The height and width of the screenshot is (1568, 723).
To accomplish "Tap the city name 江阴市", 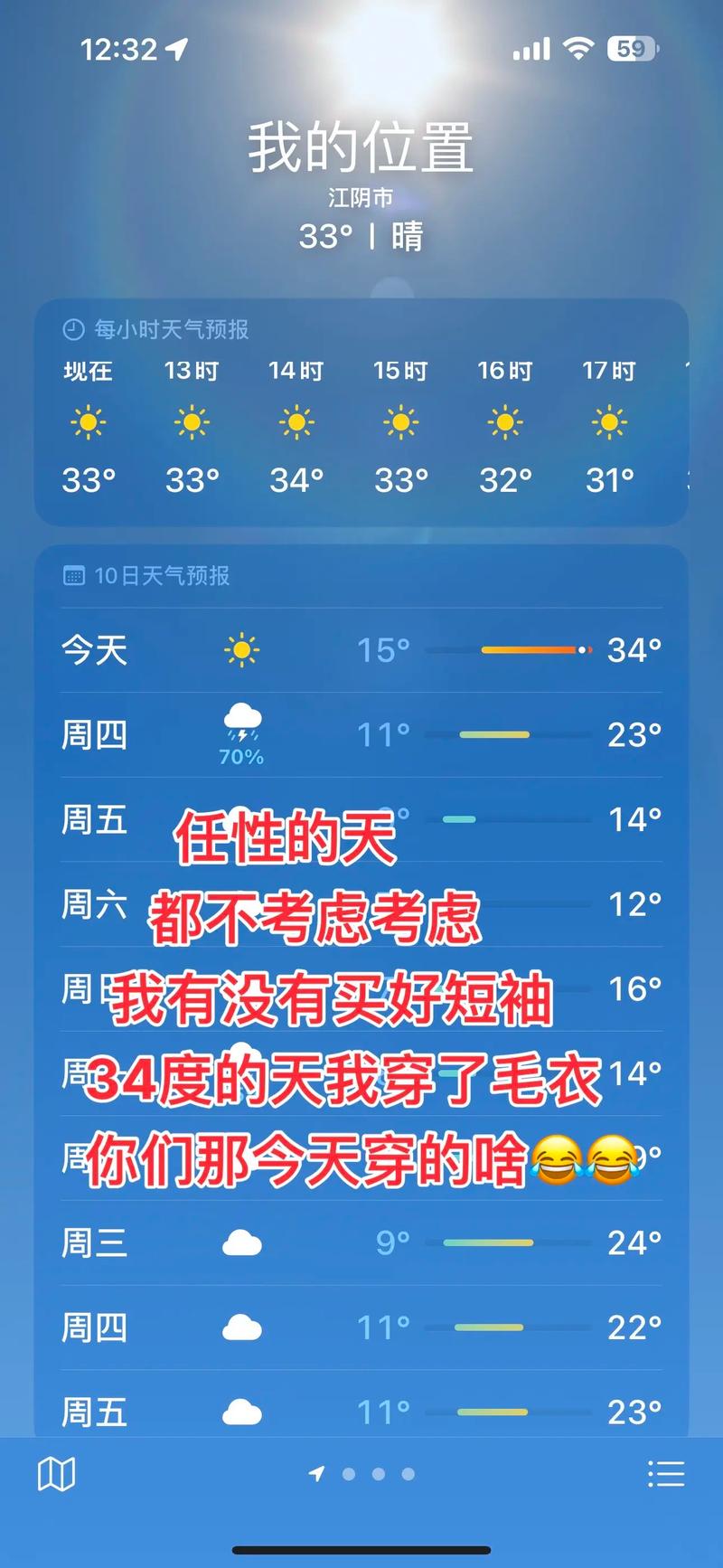I will pos(361,197).
